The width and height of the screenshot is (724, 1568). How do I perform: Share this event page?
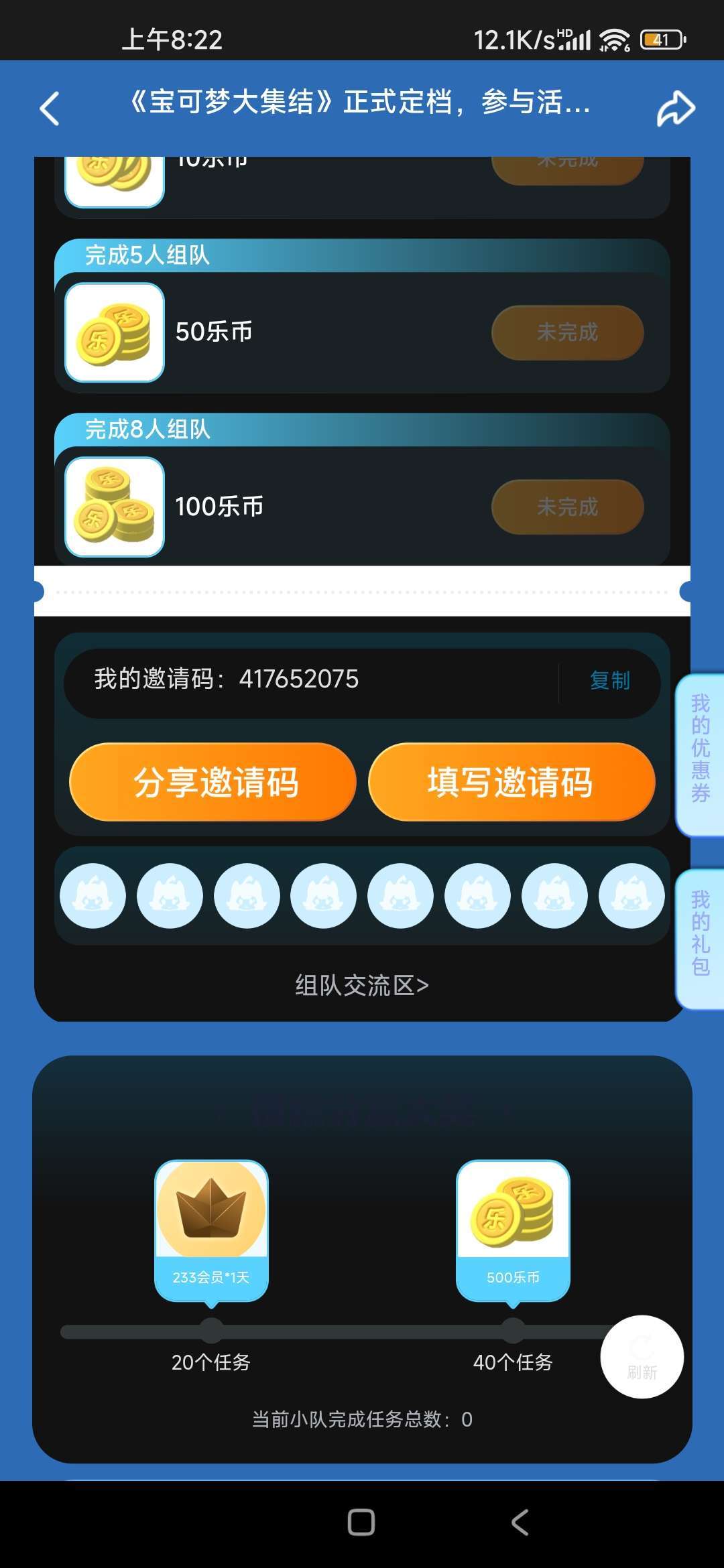click(x=675, y=109)
